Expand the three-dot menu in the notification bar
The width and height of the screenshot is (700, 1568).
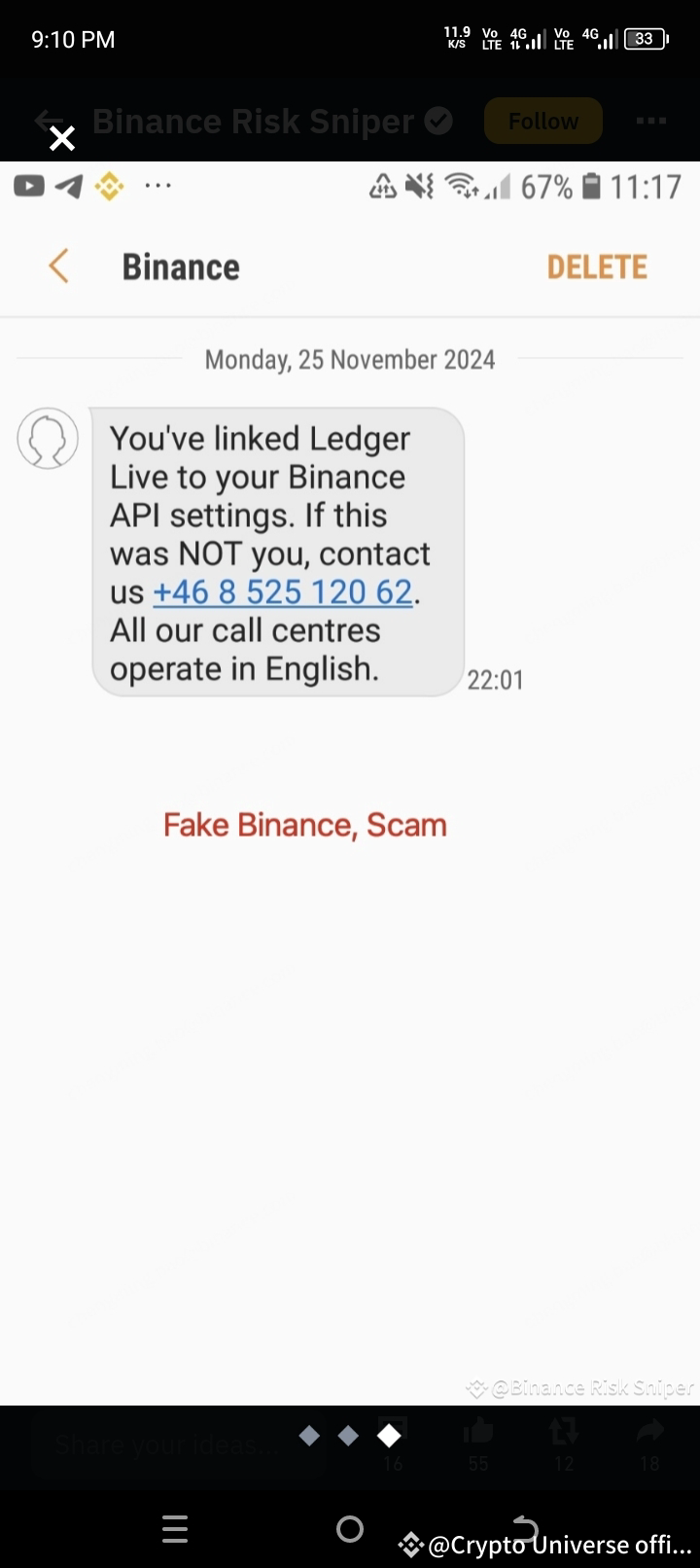click(157, 186)
